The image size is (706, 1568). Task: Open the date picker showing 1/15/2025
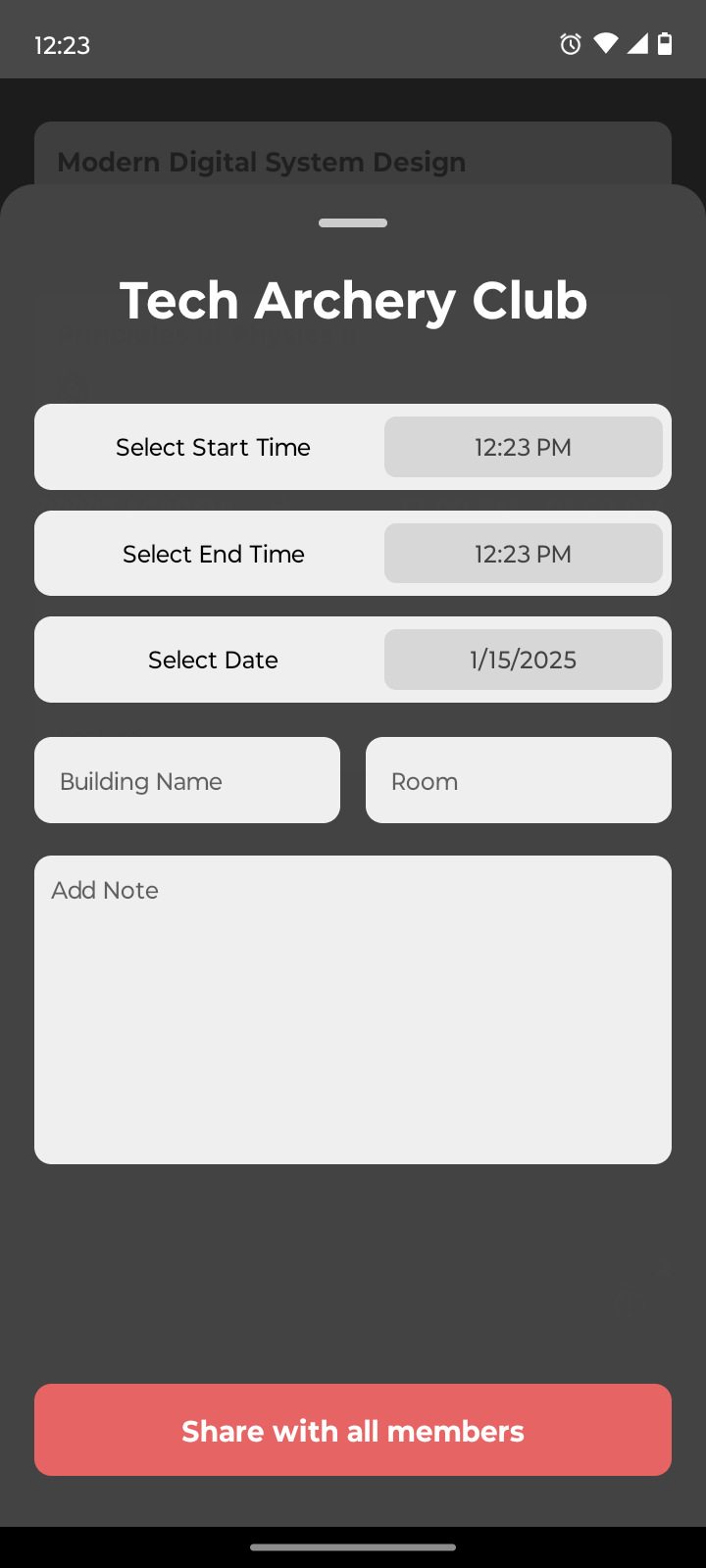pyautogui.click(x=523, y=660)
